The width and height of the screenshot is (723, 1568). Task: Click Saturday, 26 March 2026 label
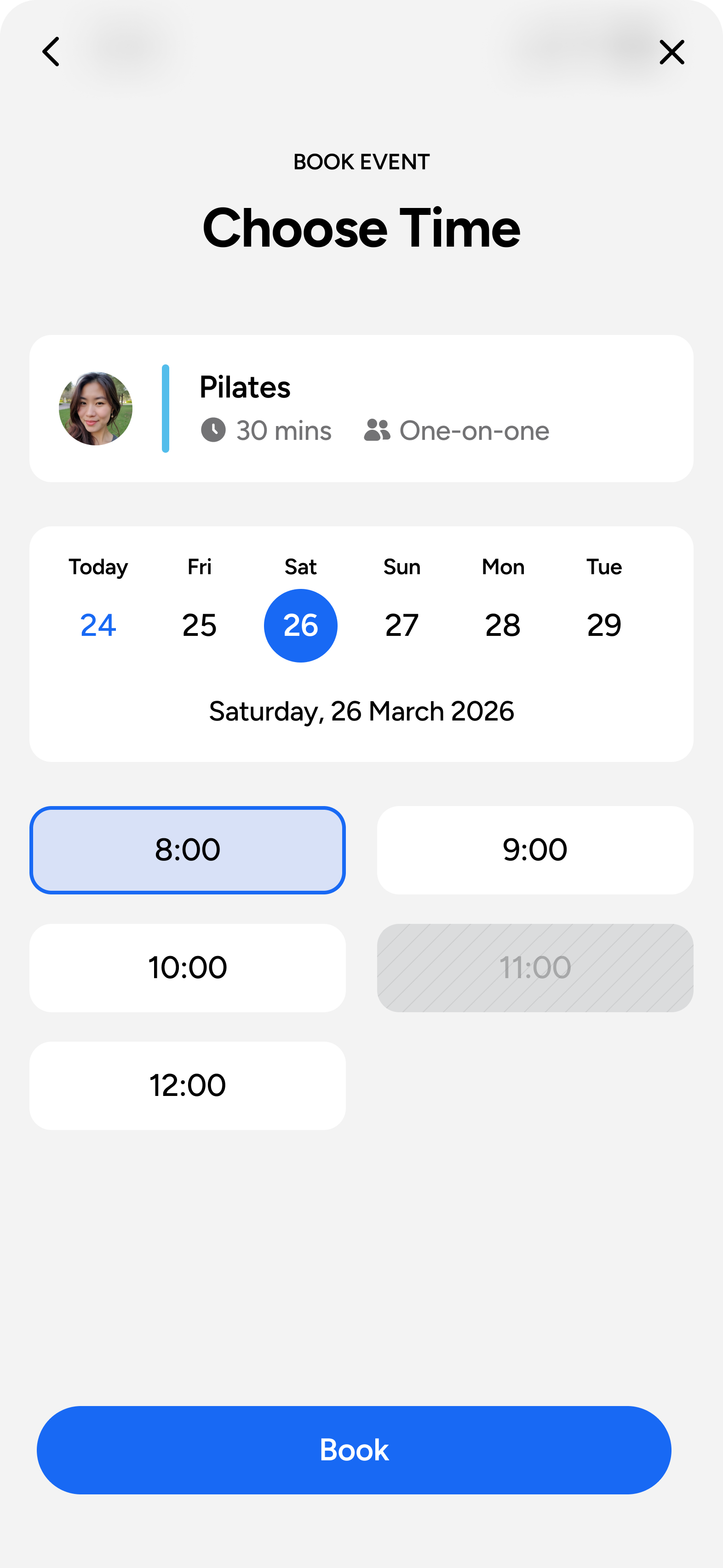point(361,710)
